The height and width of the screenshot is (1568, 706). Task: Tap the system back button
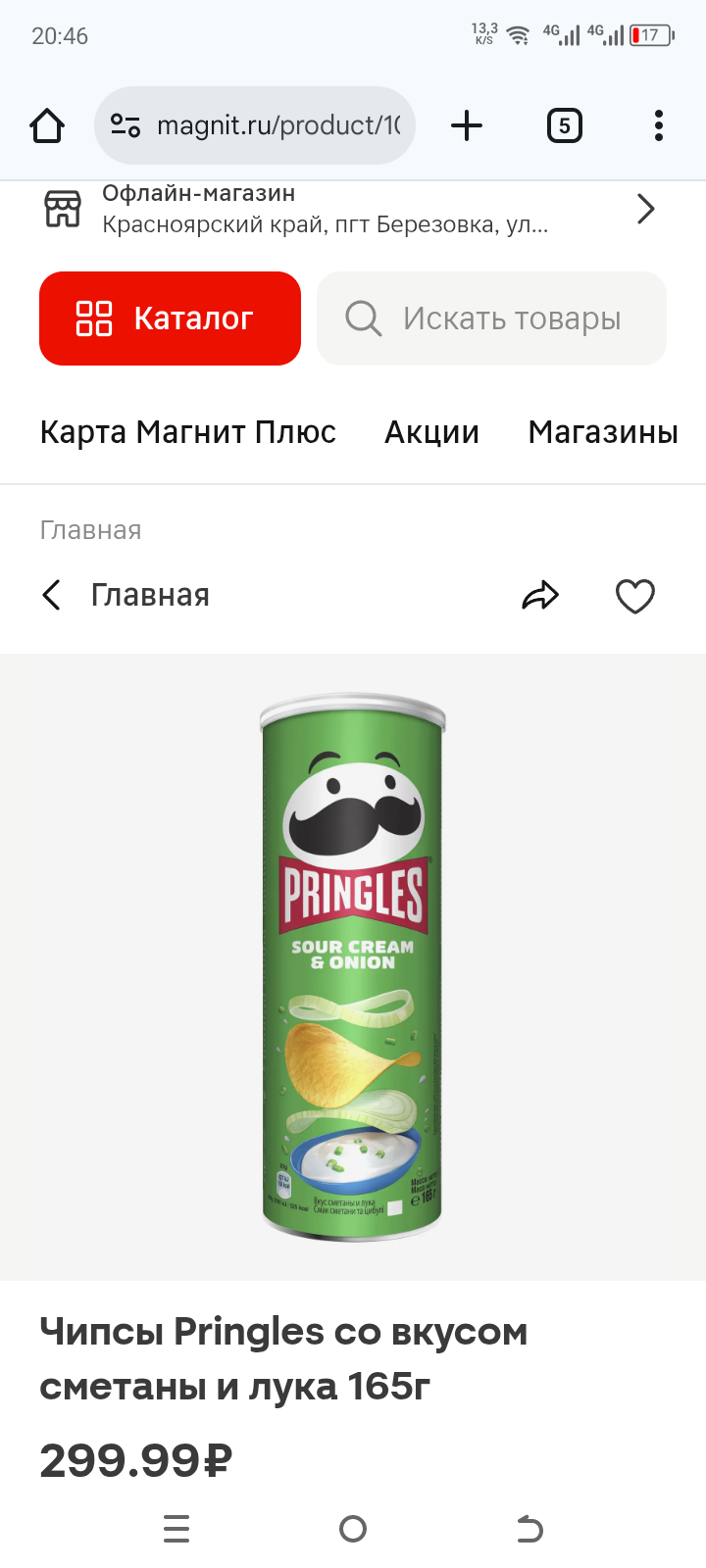[529, 1529]
